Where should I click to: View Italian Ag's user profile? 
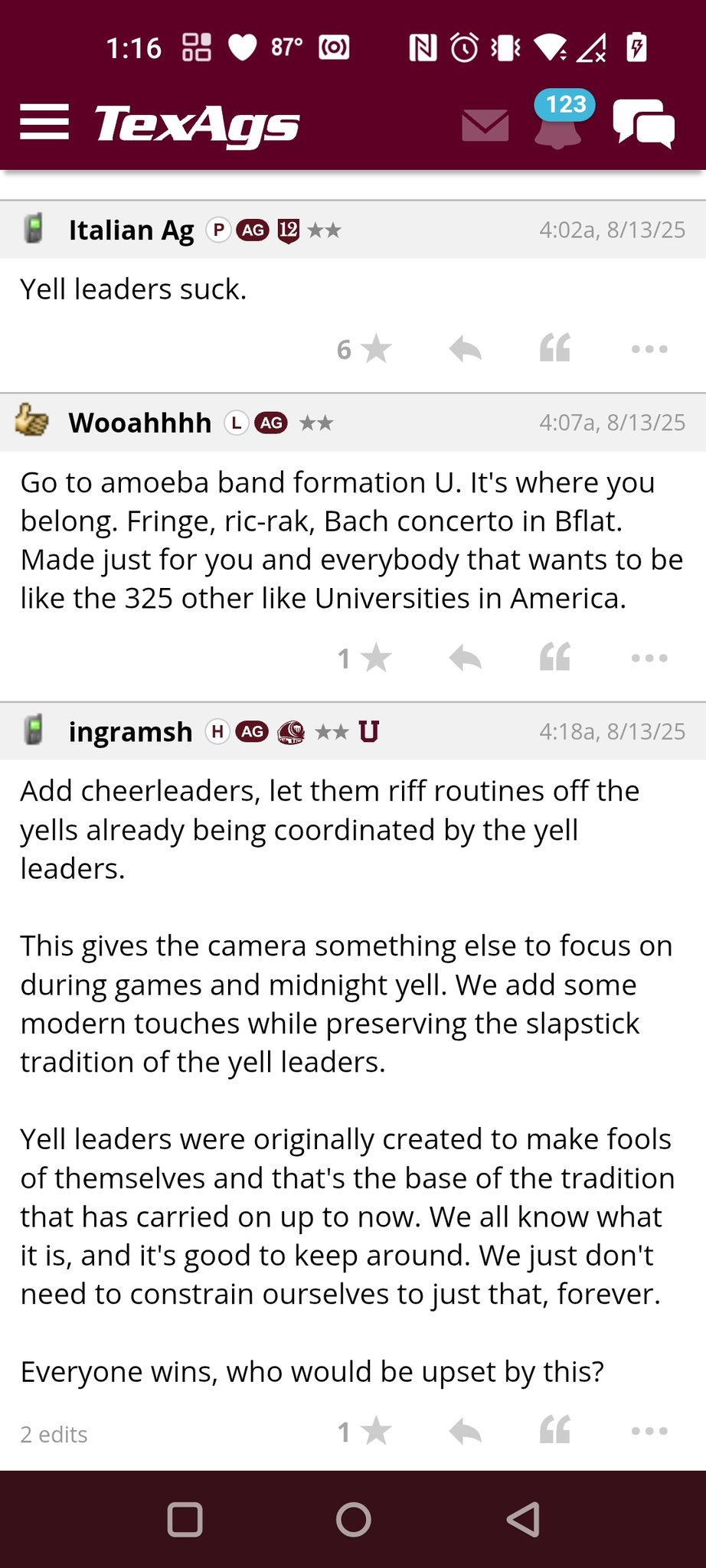coord(131,230)
